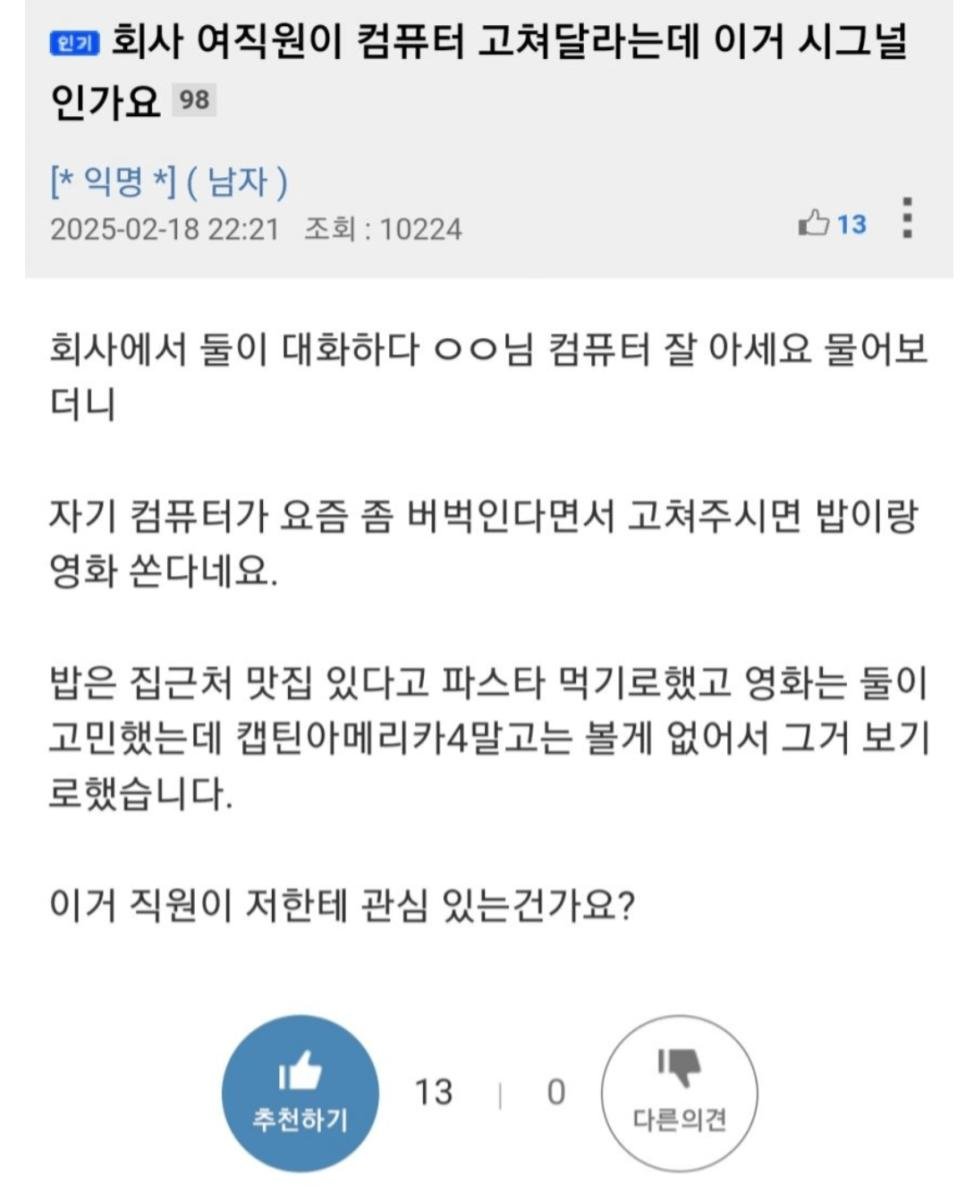The image size is (966, 1201).
Task: Tap the thumbs-up count in the header
Action: 833,224
